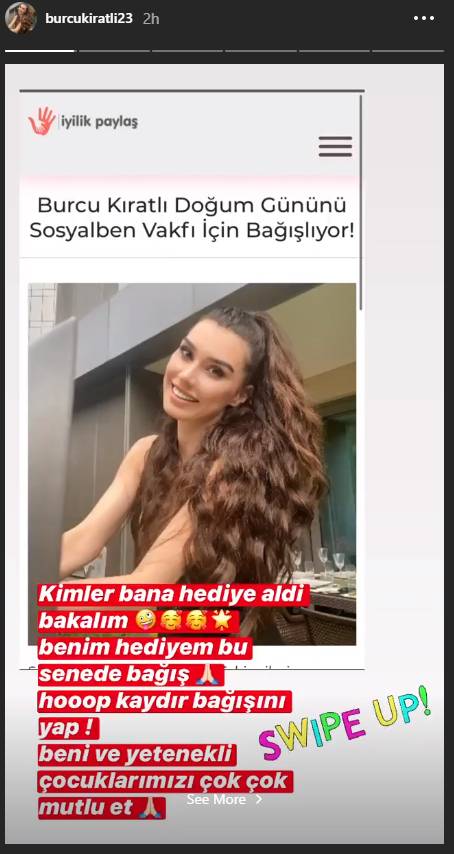
Task: Open the three-dot story options menu
Action: click(x=424, y=19)
